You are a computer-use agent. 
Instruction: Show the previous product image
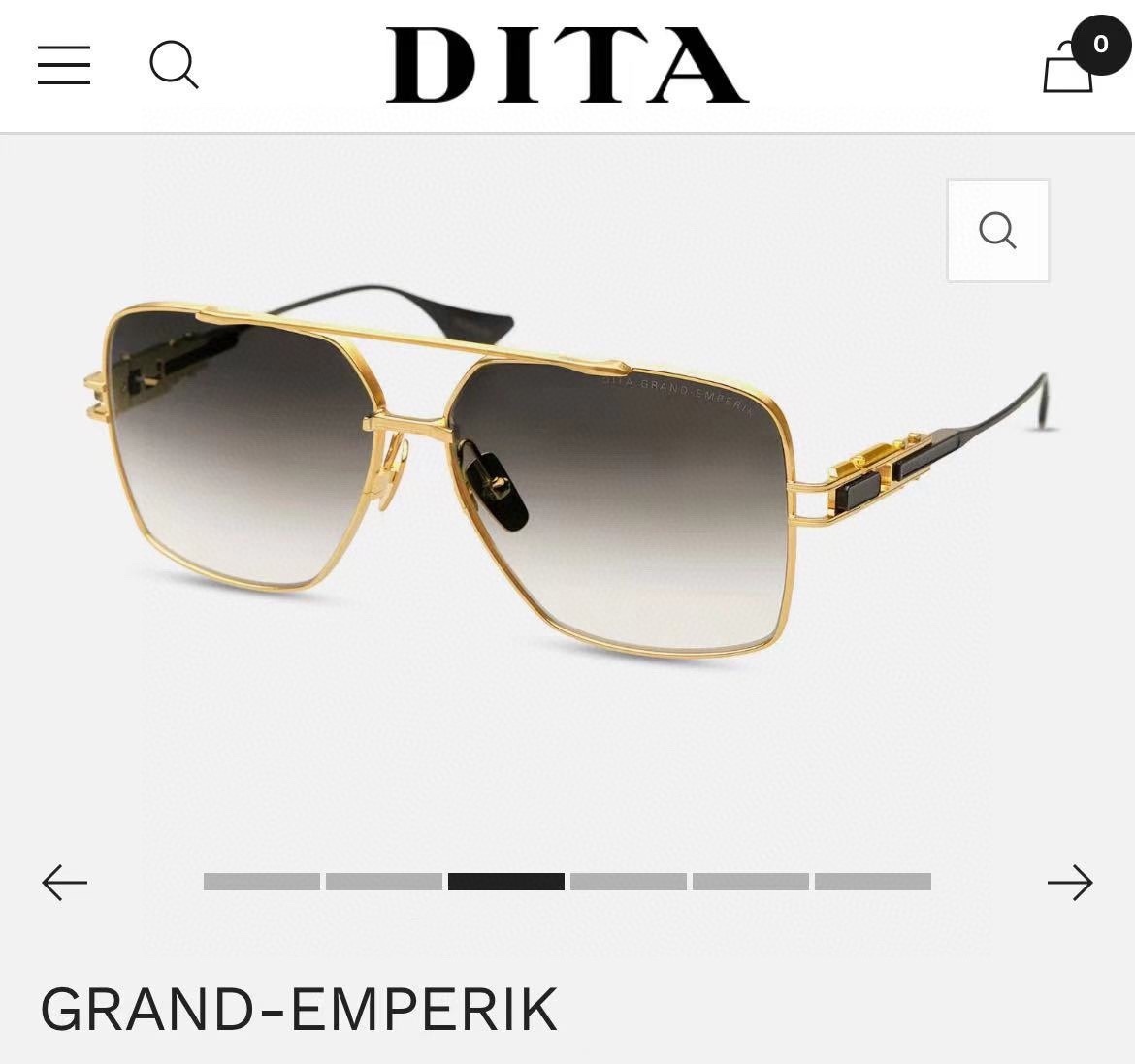(65, 882)
